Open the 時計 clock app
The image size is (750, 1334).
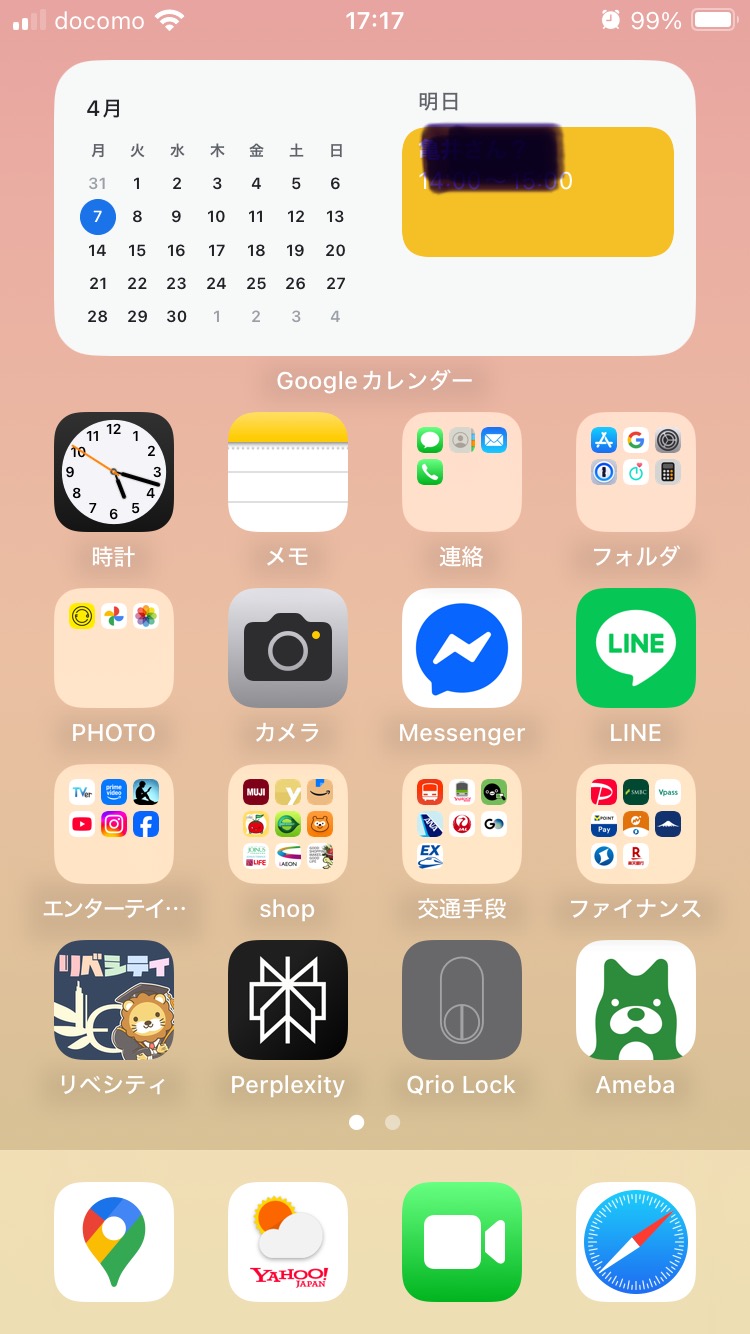pyautogui.click(x=113, y=472)
